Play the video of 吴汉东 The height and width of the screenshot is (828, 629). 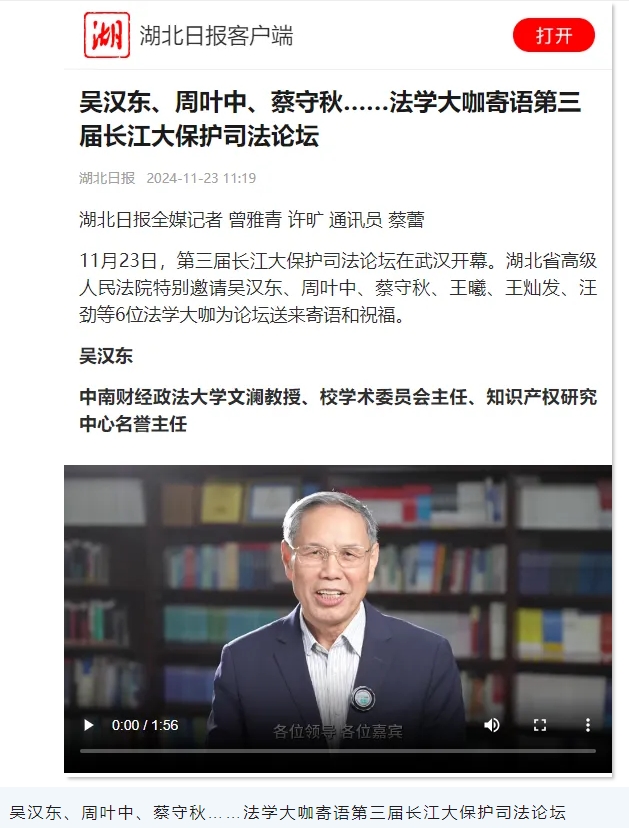tap(88, 725)
